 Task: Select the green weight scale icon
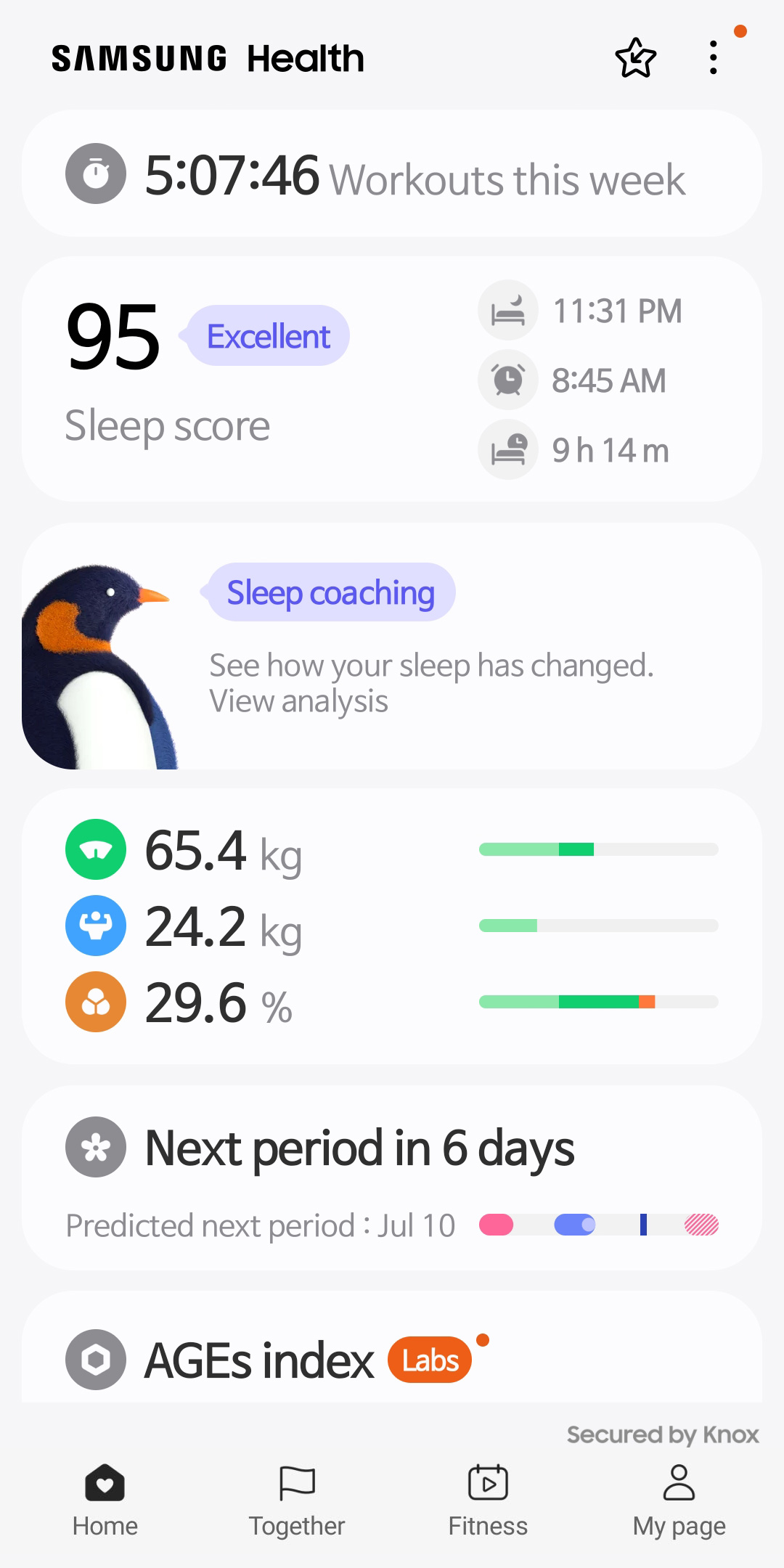click(95, 849)
